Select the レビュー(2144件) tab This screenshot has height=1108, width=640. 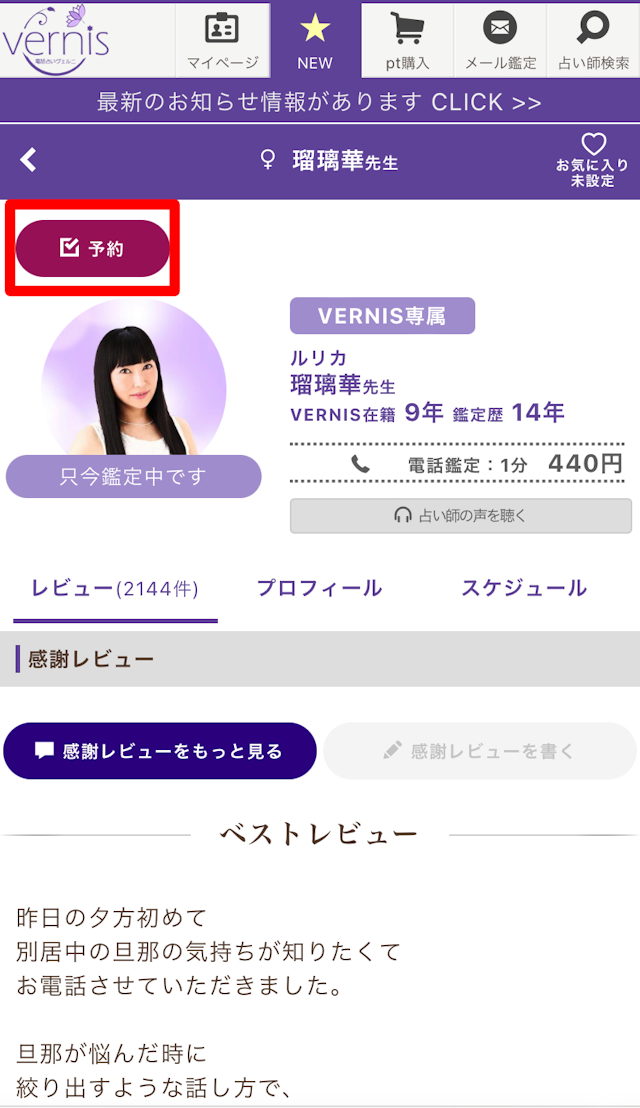[x=115, y=589]
